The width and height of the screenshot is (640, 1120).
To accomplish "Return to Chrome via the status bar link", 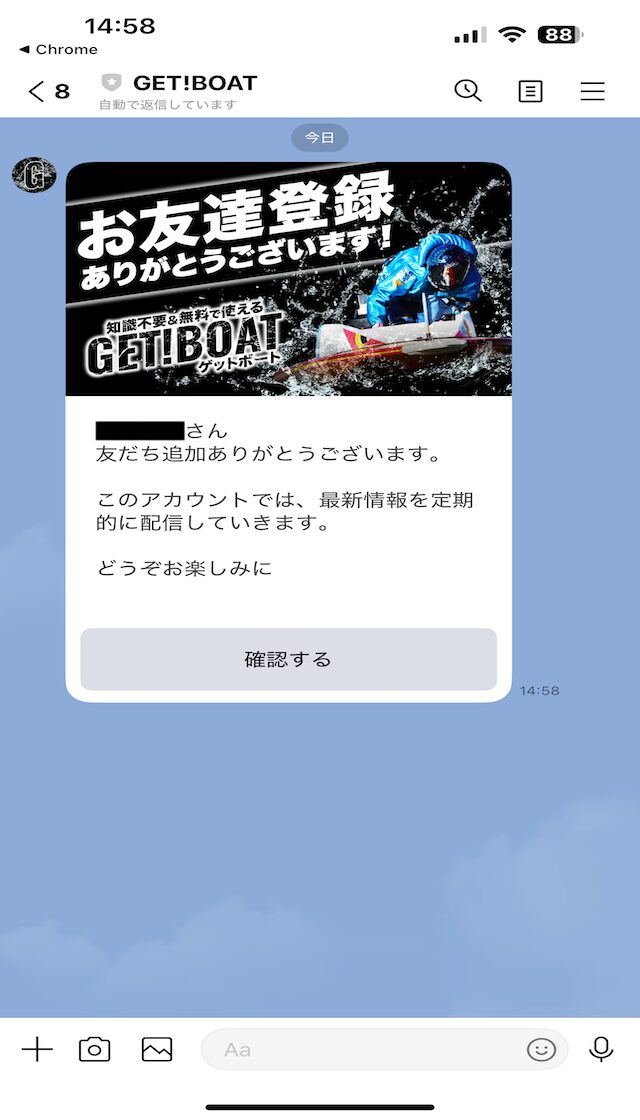I will pyautogui.click(x=58, y=49).
